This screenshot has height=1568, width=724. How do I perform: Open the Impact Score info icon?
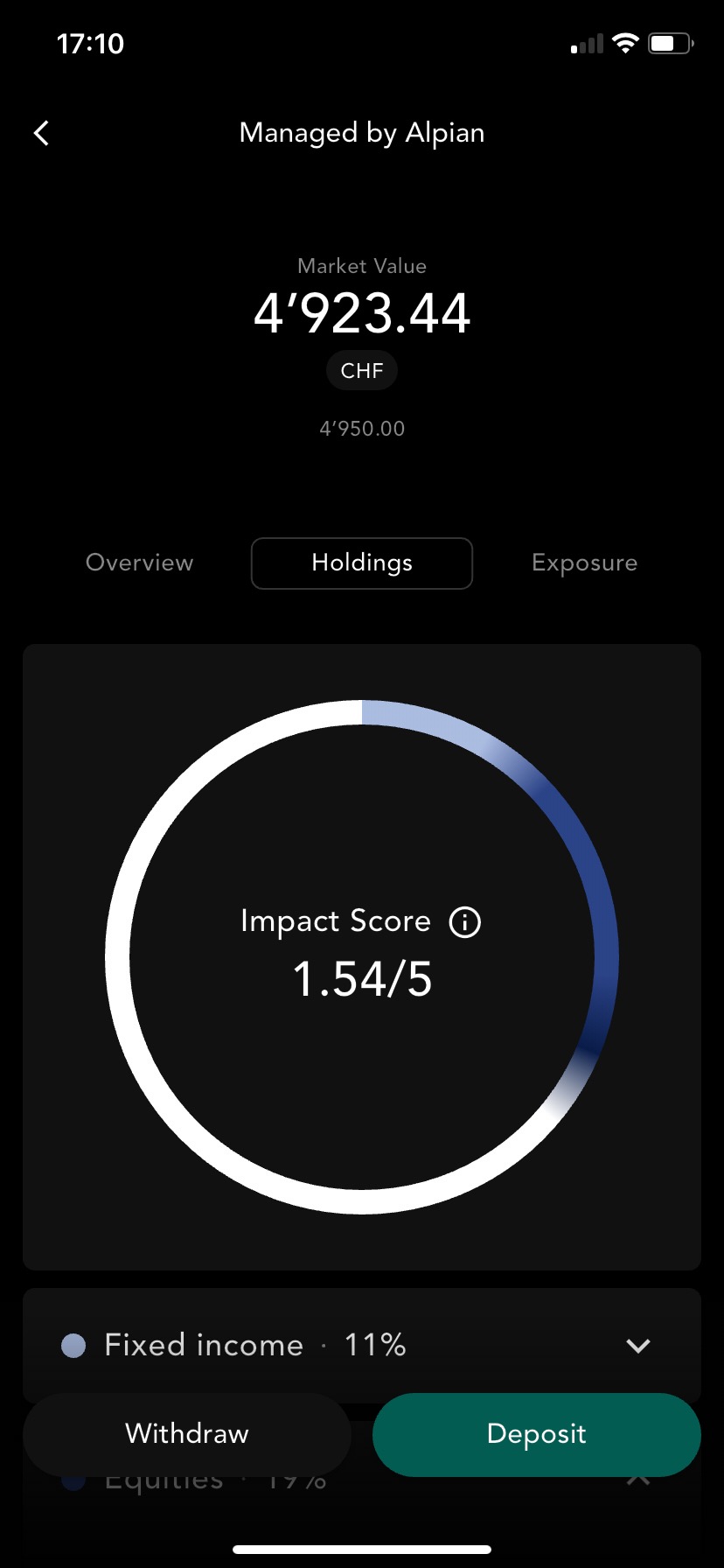(464, 922)
